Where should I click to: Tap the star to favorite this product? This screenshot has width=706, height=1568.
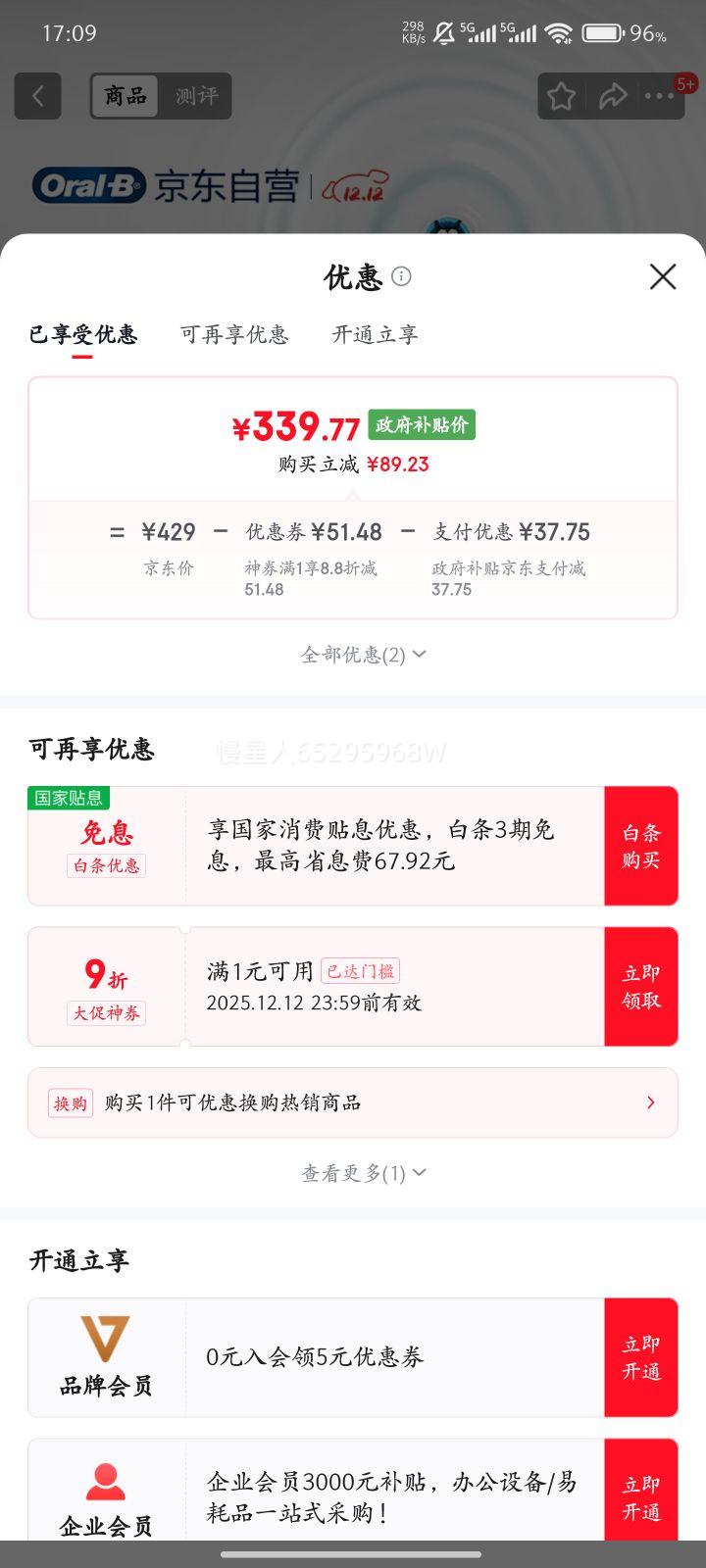coord(561,96)
